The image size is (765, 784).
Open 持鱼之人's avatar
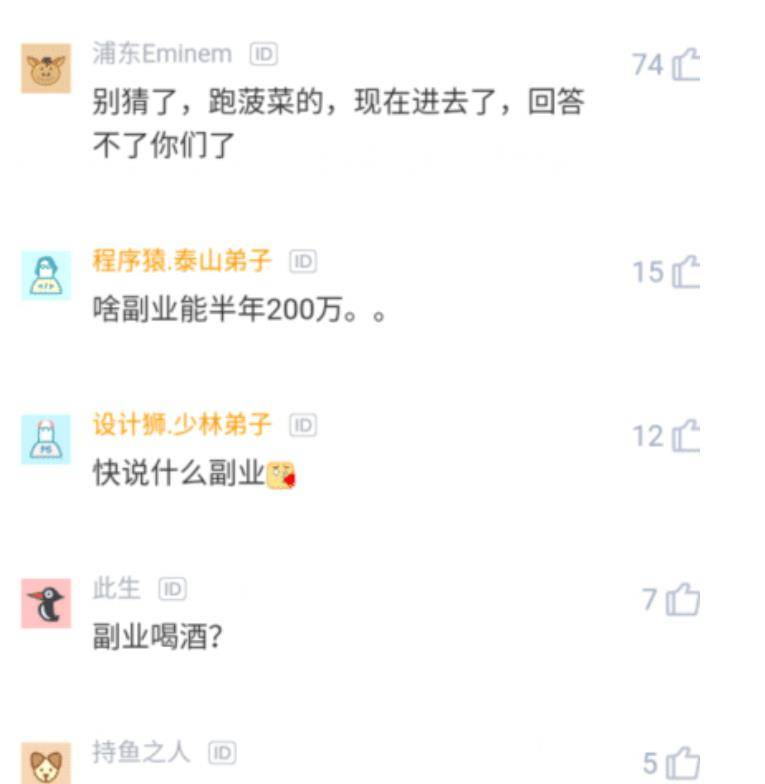click(x=46, y=766)
